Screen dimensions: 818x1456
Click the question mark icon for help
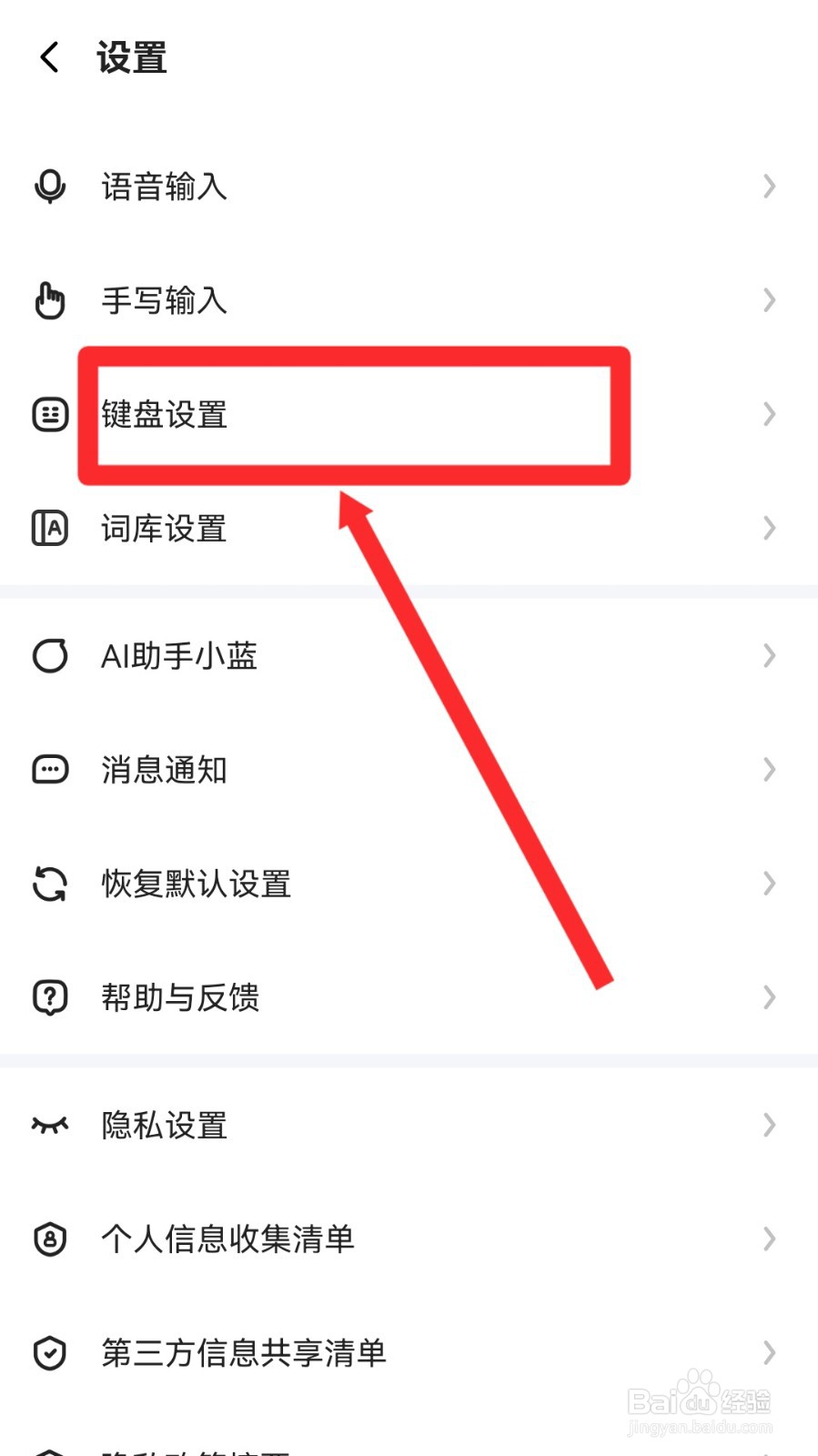50,997
